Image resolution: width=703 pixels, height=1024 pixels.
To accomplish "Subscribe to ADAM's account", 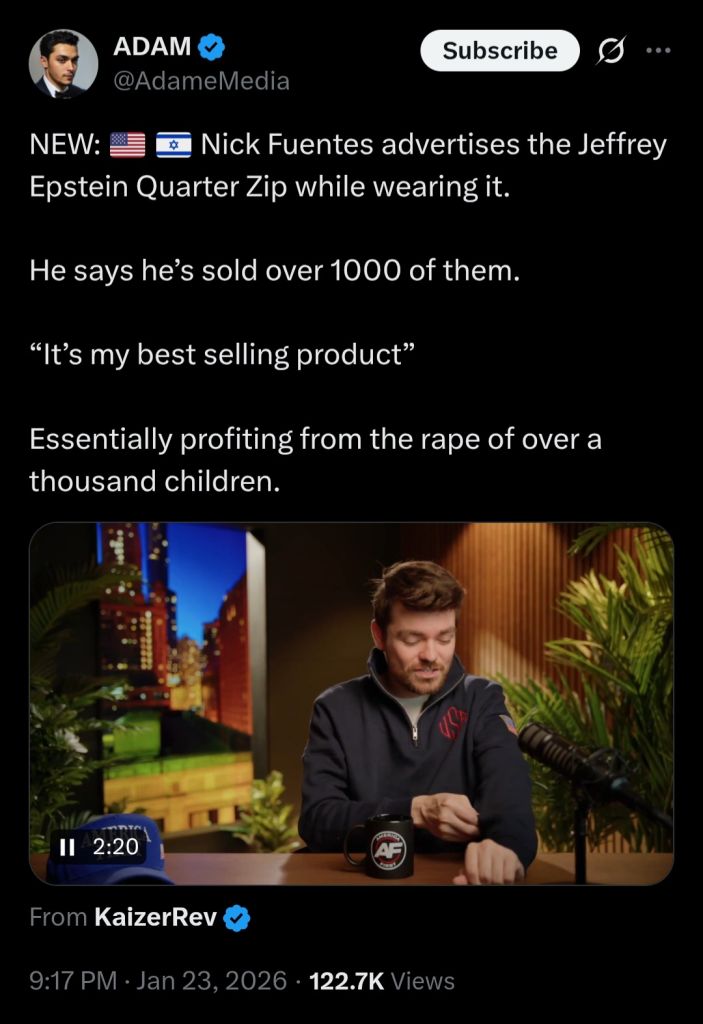I will (499, 50).
